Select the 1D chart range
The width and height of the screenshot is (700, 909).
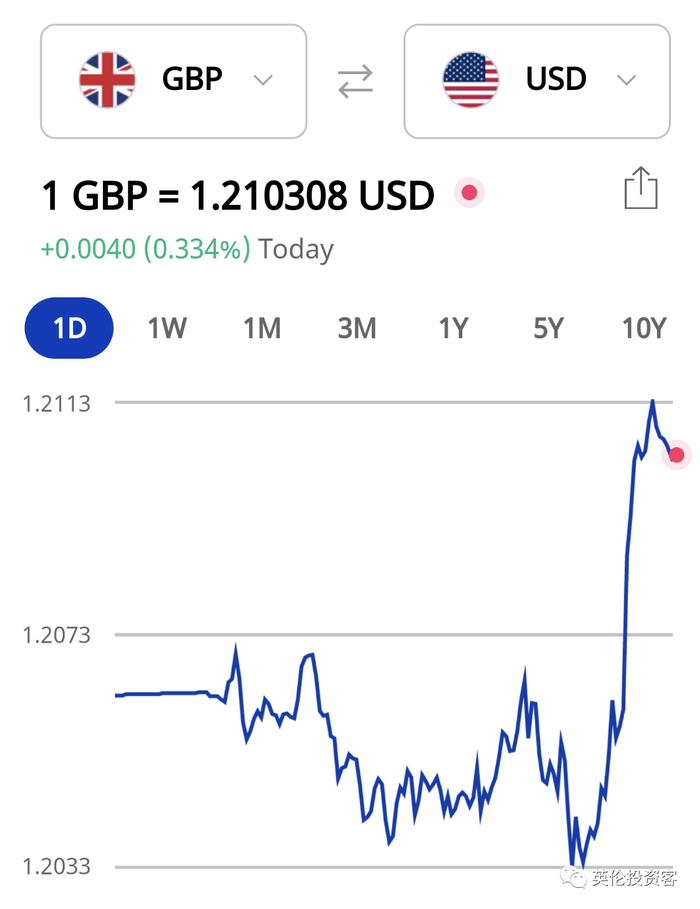click(69, 328)
